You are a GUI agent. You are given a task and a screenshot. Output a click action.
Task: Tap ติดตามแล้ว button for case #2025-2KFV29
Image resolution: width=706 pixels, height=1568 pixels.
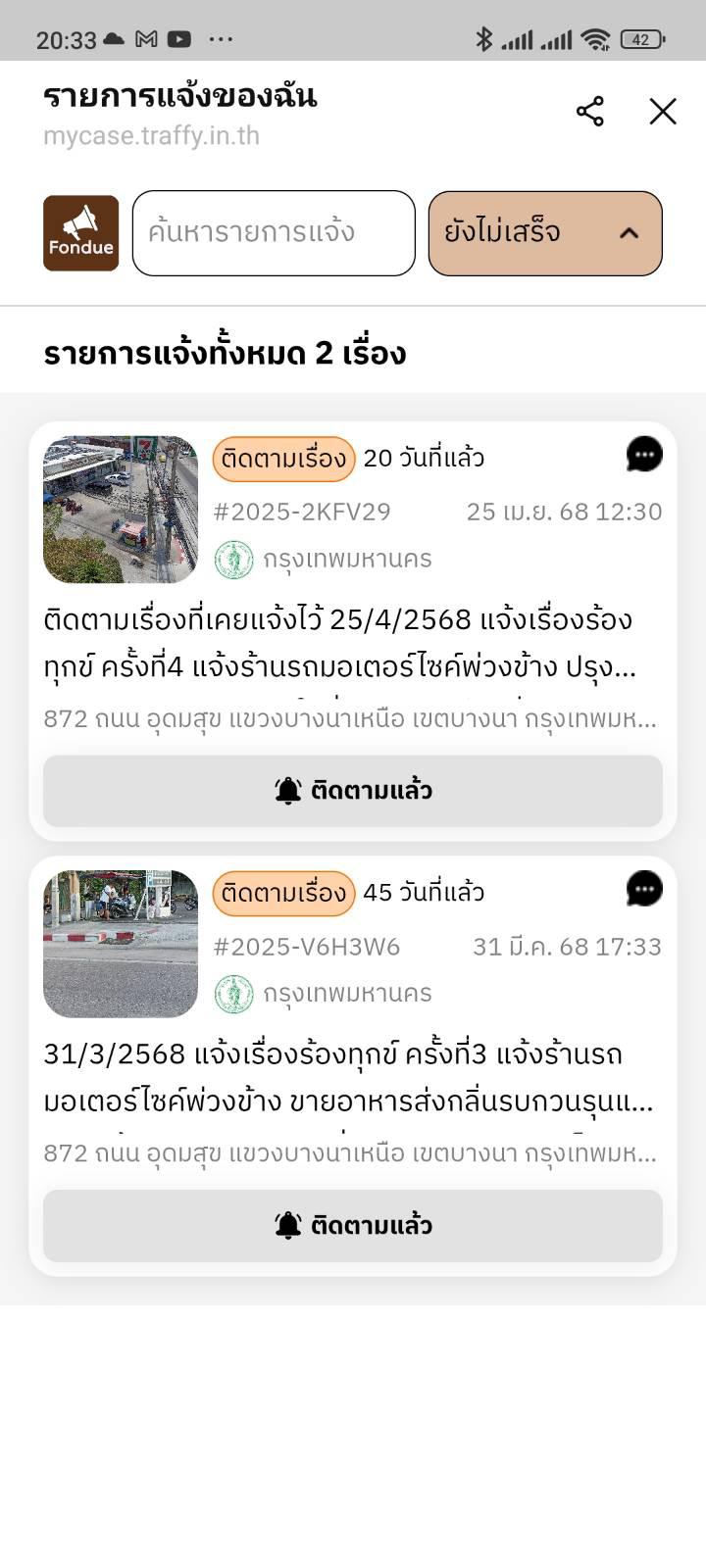coord(353,791)
